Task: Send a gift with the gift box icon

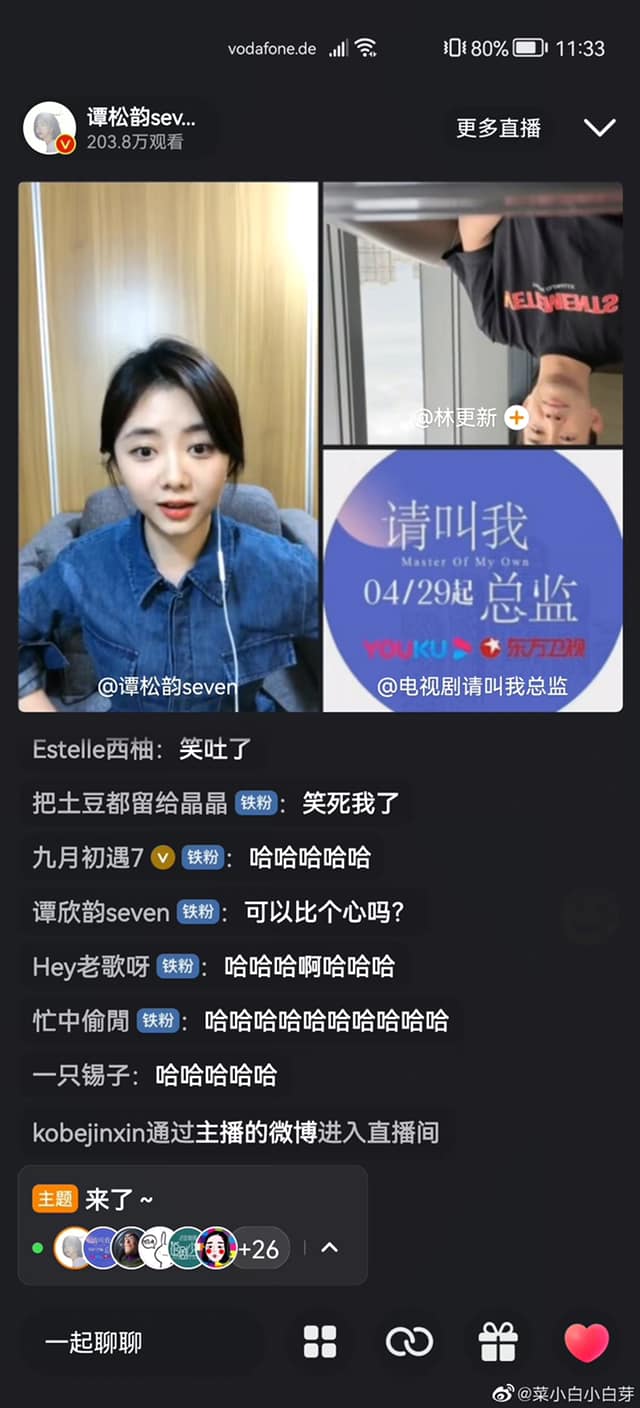Action: pos(498,1342)
